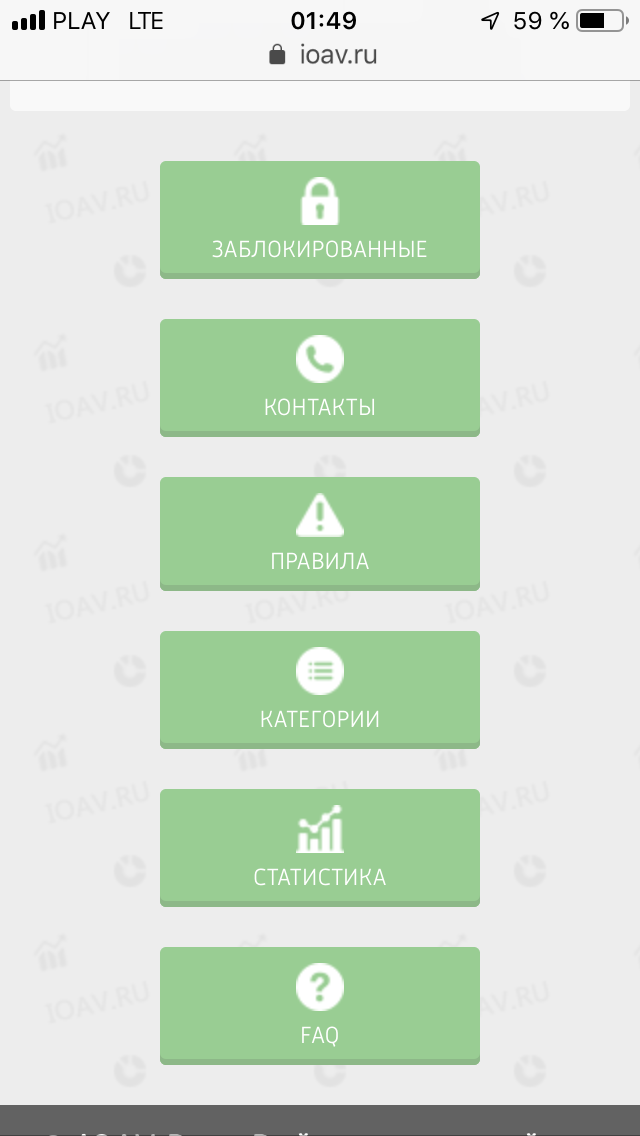Screen dimensions: 640x1136
Task: Open the FAQ section
Action: [x=319, y=1005]
